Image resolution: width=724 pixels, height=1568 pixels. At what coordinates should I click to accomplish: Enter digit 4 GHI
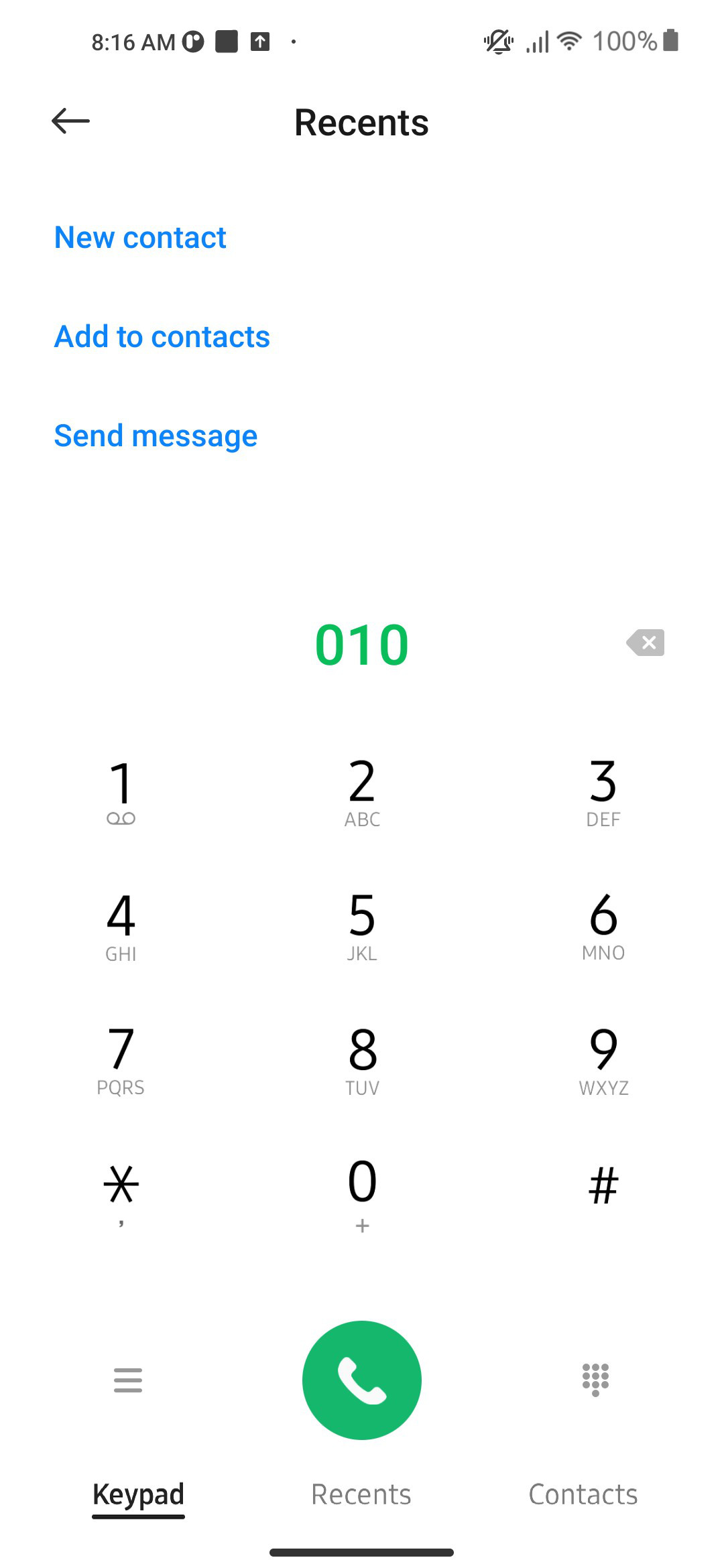tap(121, 926)
